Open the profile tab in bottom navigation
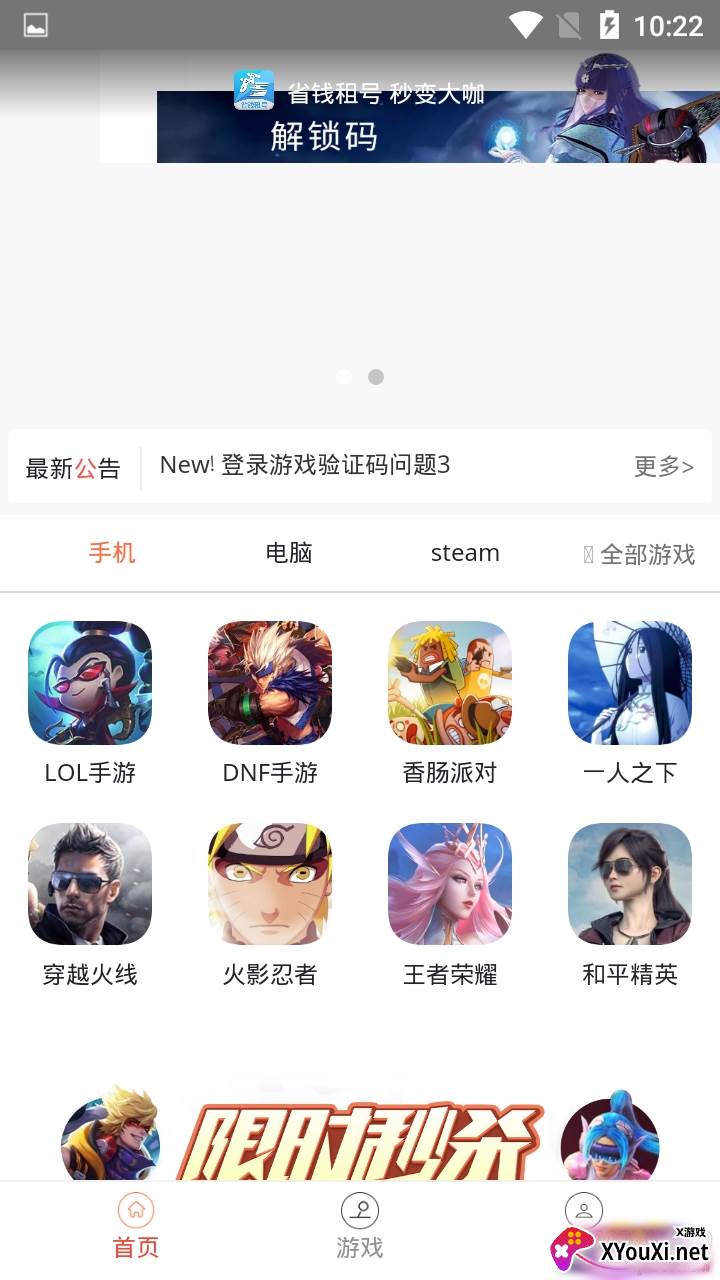The width and height of the screenshot is (720, 1280). (584, 1212)
